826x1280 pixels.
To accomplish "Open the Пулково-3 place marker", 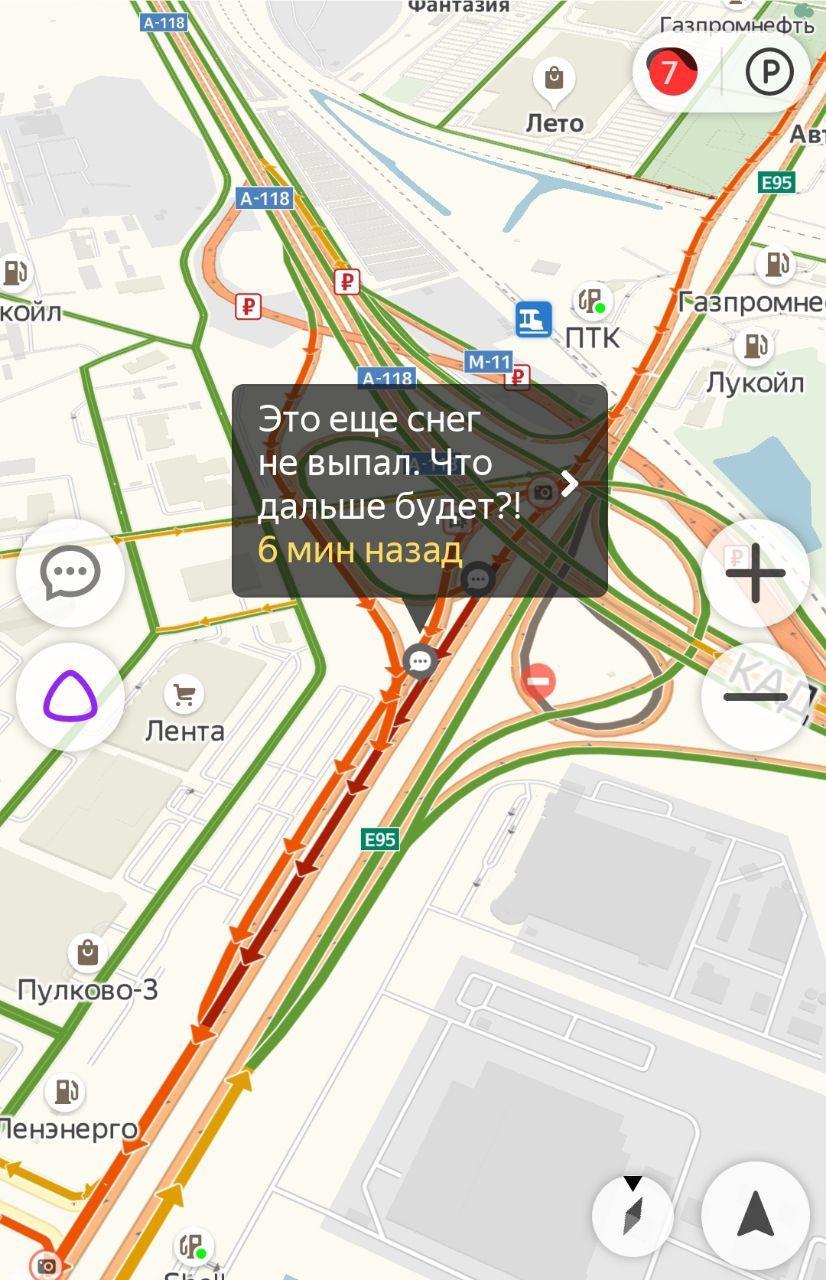I will pyautogui.click(x=88, y=952).
